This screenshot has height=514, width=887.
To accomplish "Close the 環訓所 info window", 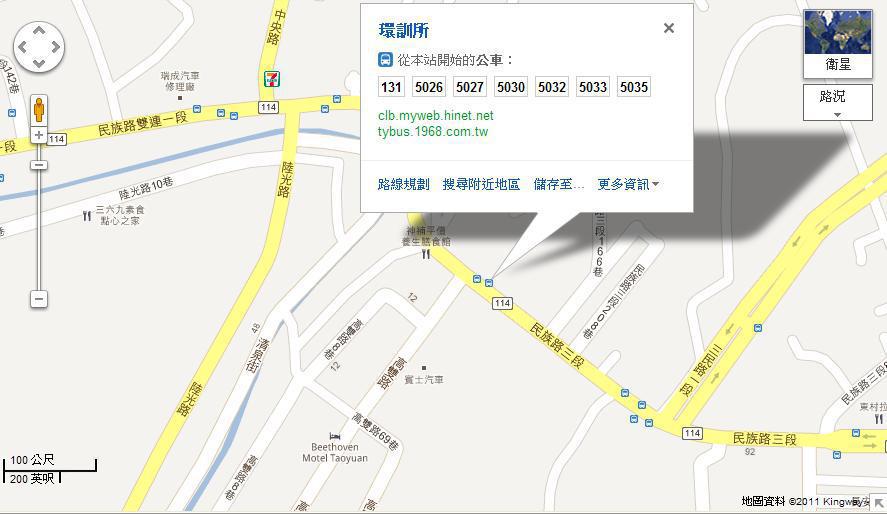I will tap(669, 28).
